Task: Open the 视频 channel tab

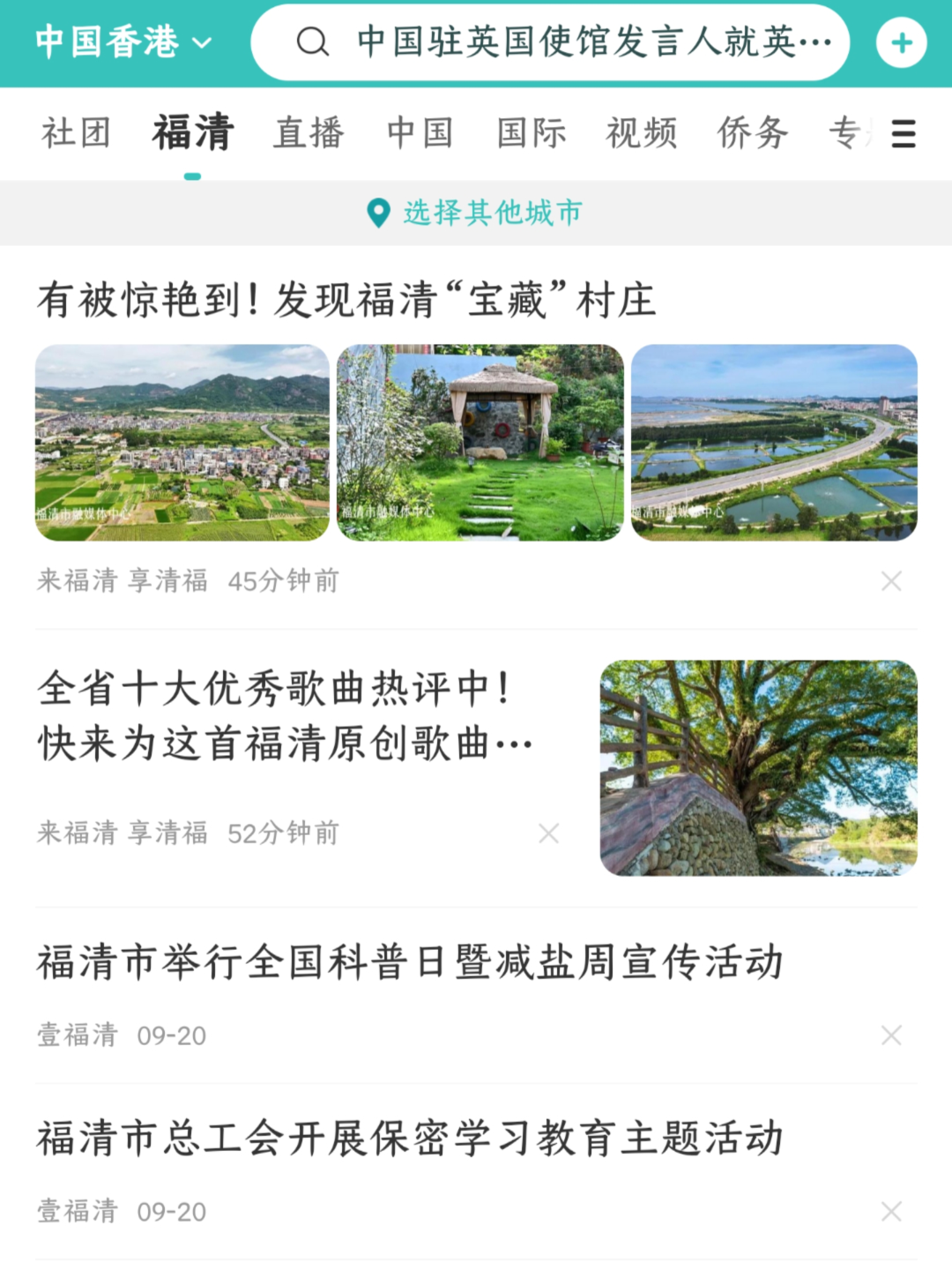Action: pos(641,134)
